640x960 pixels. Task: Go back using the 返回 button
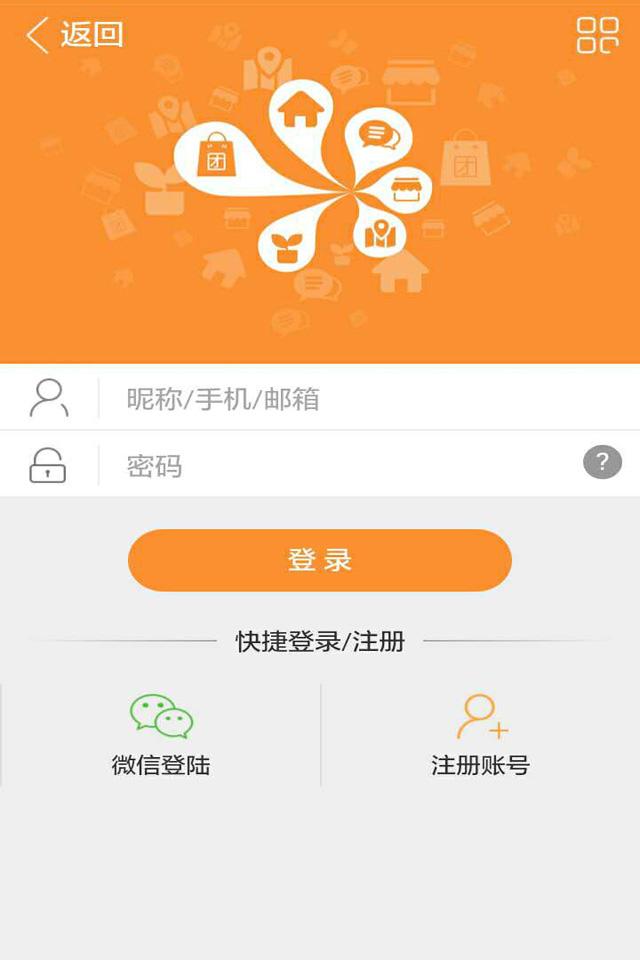74,35
